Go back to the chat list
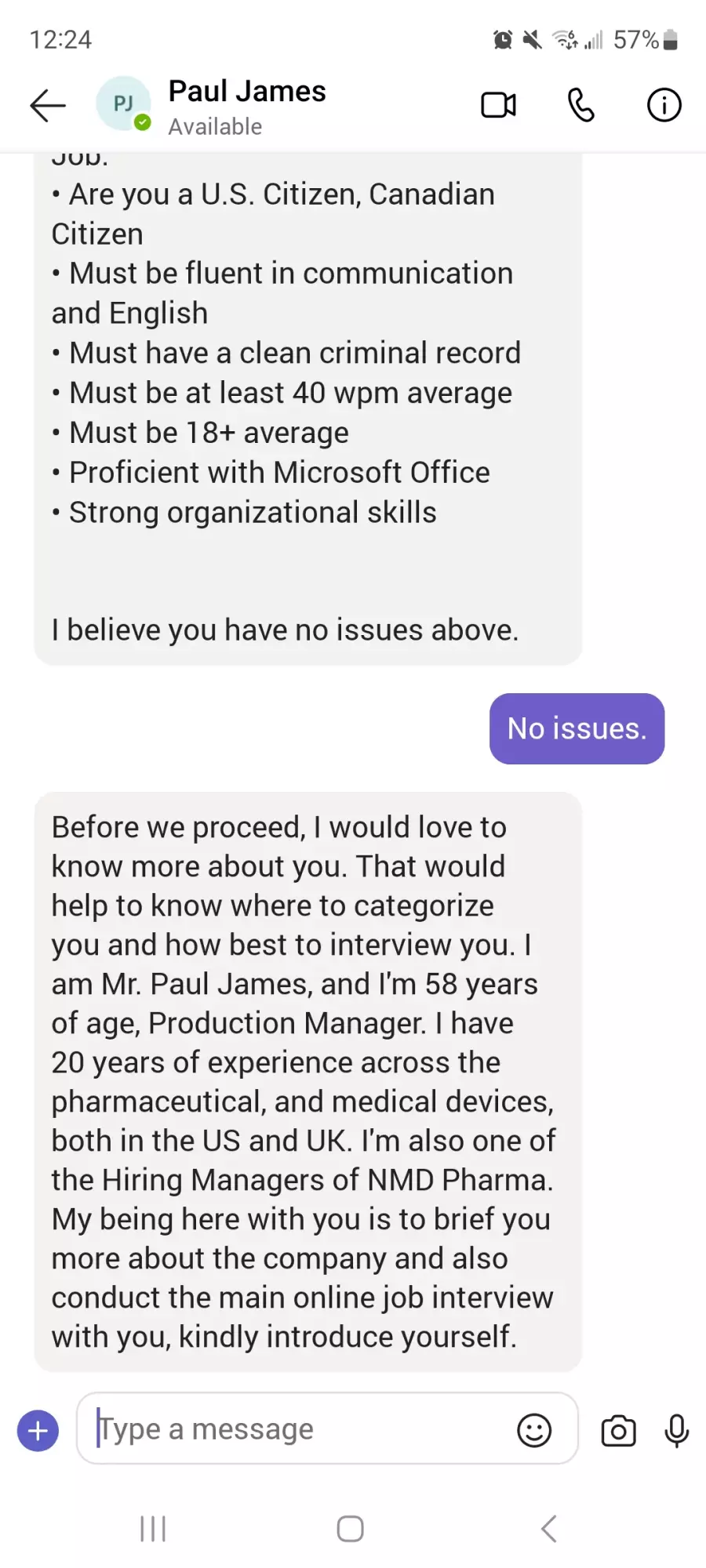The width and height of the screenshot is (706, 1568). (48, 105)
